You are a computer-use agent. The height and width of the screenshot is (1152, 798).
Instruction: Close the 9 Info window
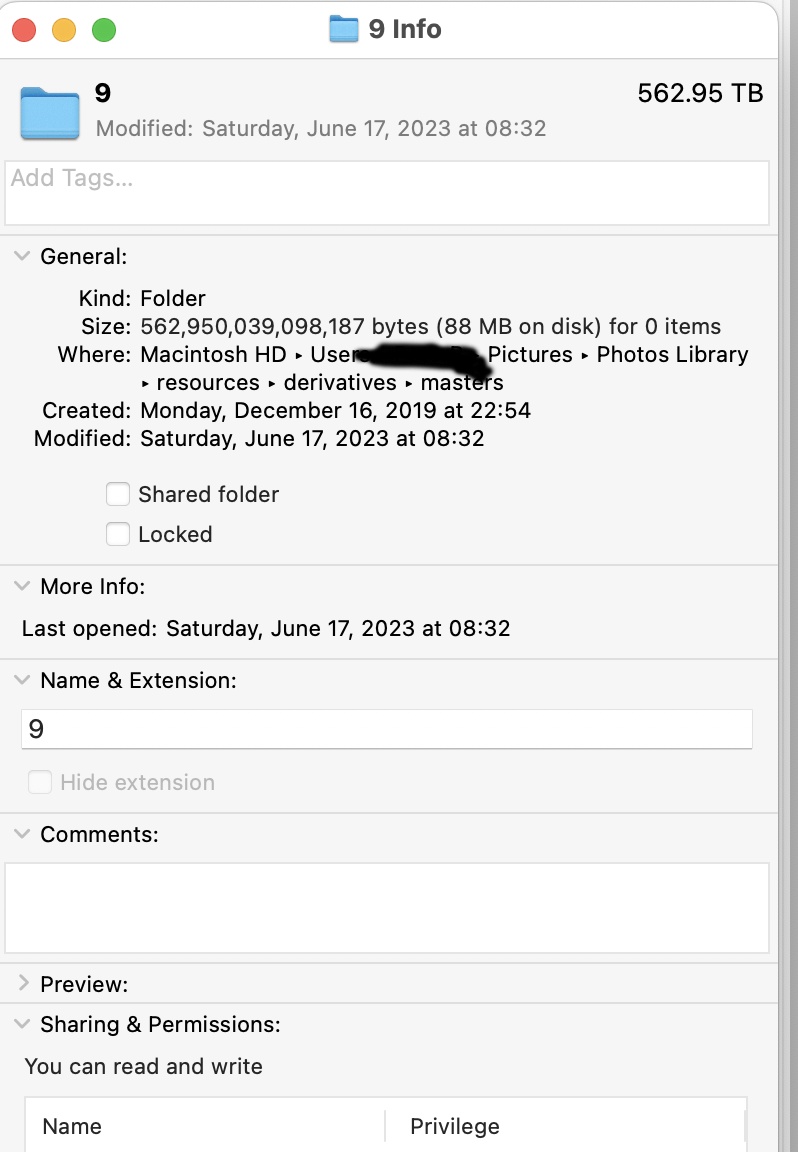coord(24,30)
